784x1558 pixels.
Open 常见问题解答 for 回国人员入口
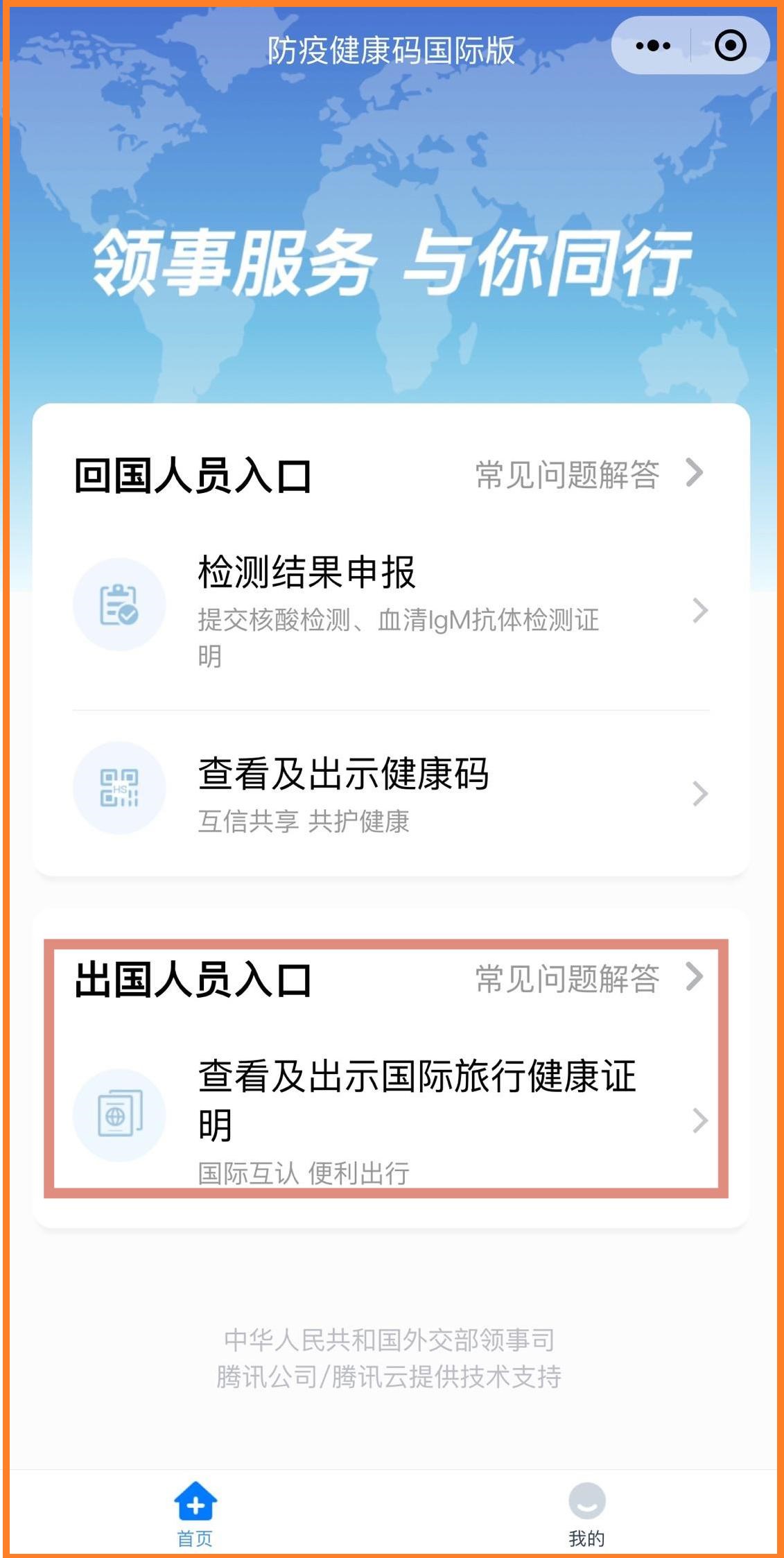coord(588,475)
